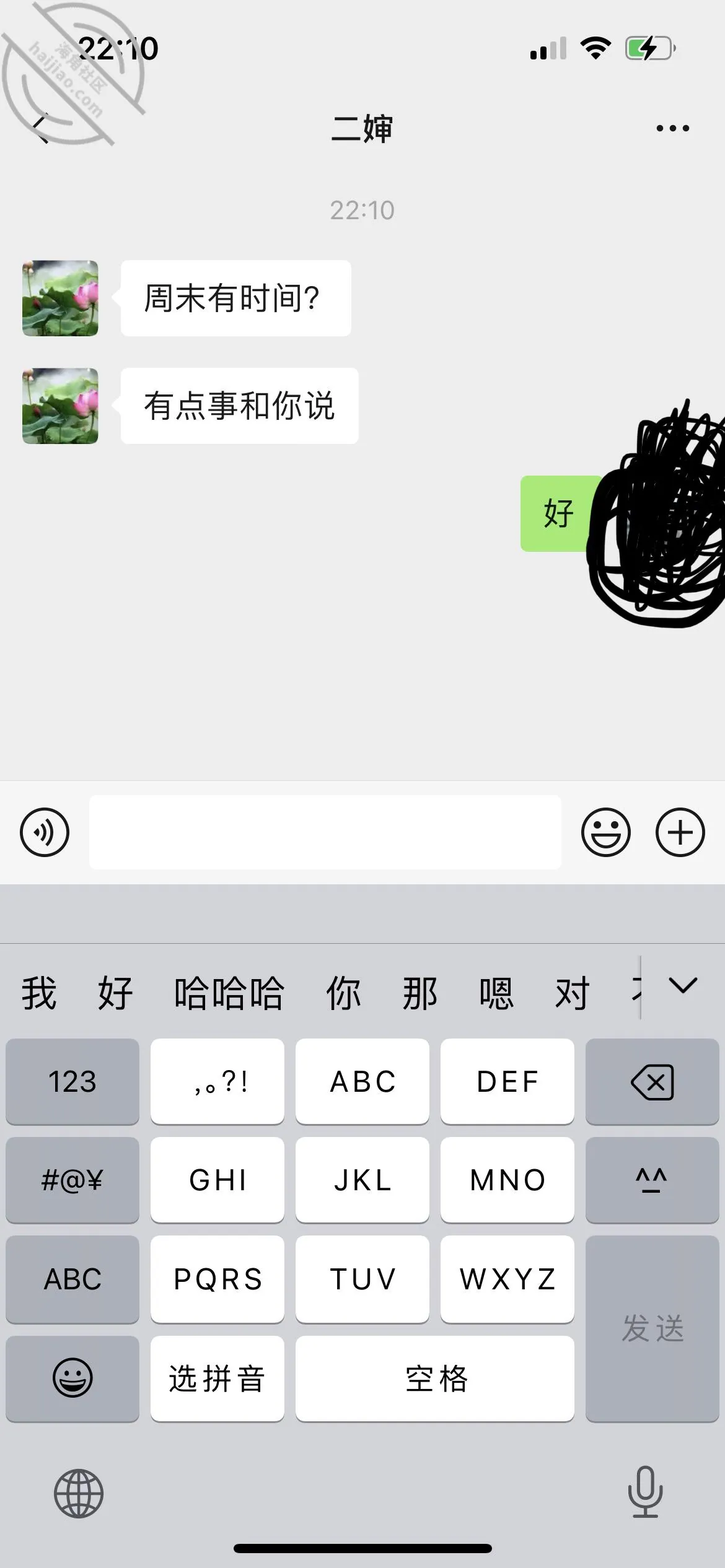This screenshot has width=725, height=1568.
Task: Switch to voice message input
Action: pos(45,832)
